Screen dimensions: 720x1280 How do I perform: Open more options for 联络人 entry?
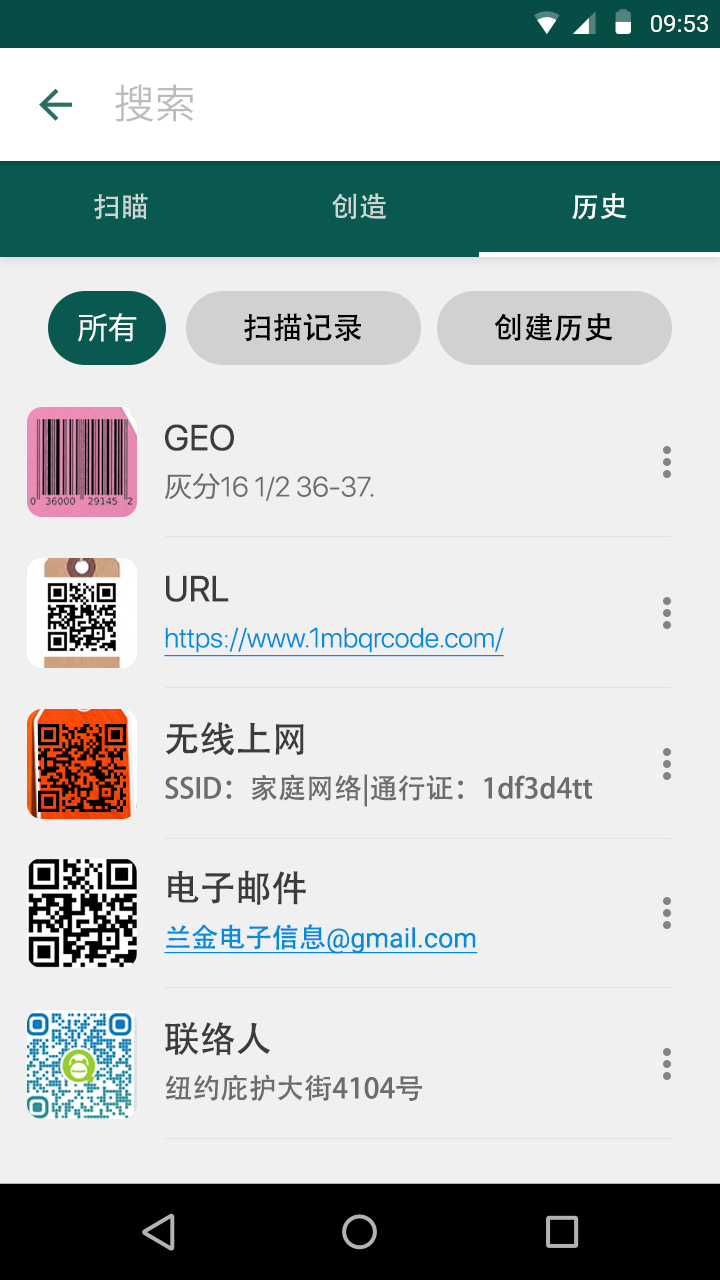click(667, 1064)
